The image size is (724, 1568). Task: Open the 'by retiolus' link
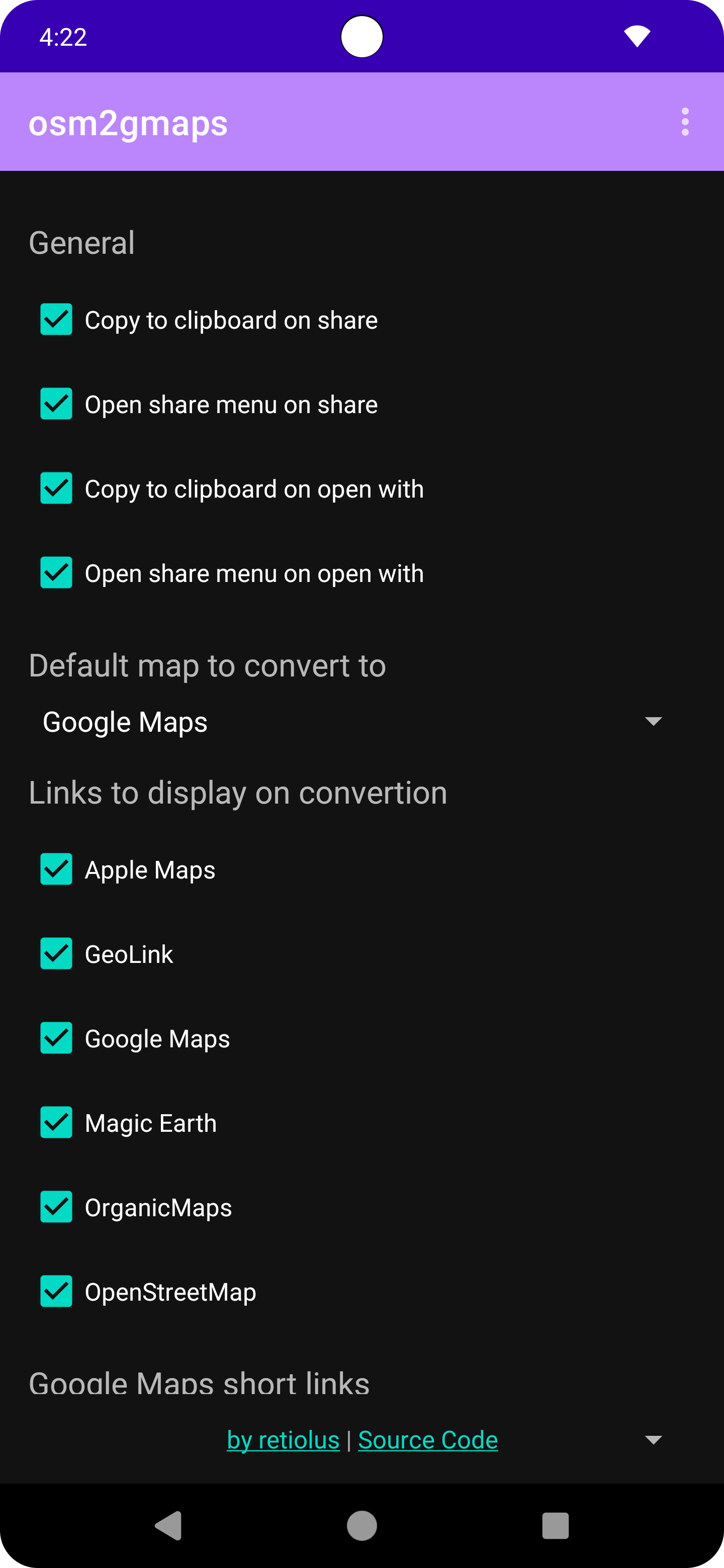(x=283, y=1440)
